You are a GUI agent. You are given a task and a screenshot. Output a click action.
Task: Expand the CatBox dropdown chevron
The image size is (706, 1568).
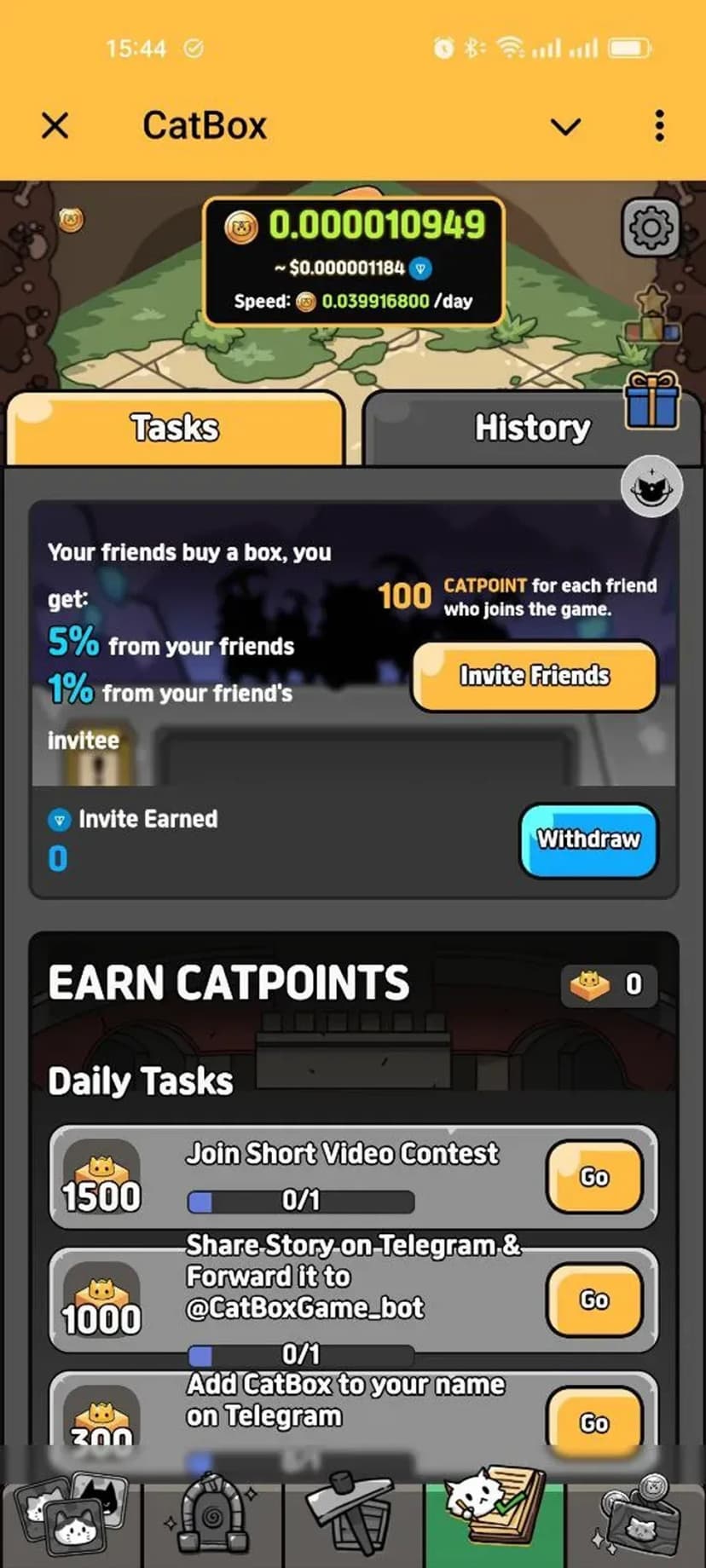coord(565,127)
